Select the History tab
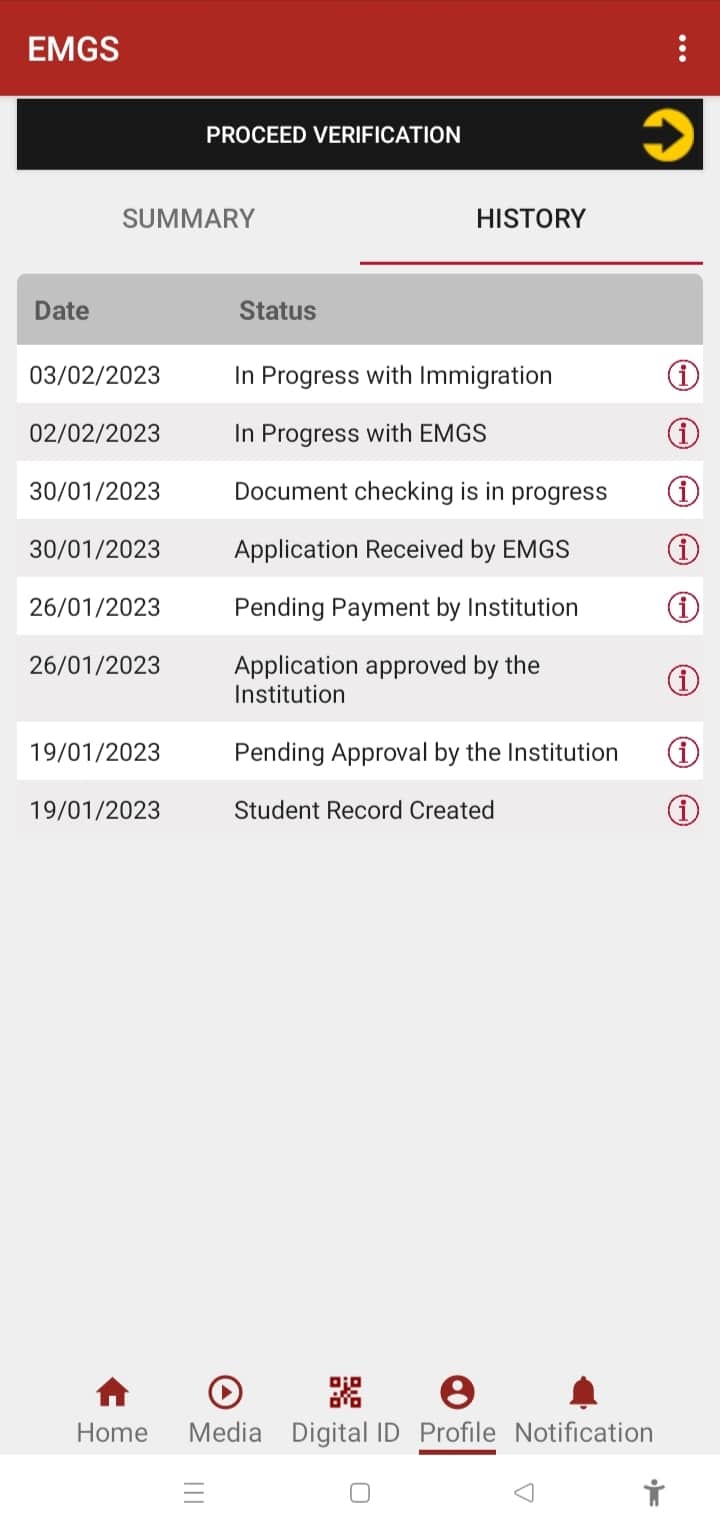The image size is (720, 1530). tap(530, 219)
